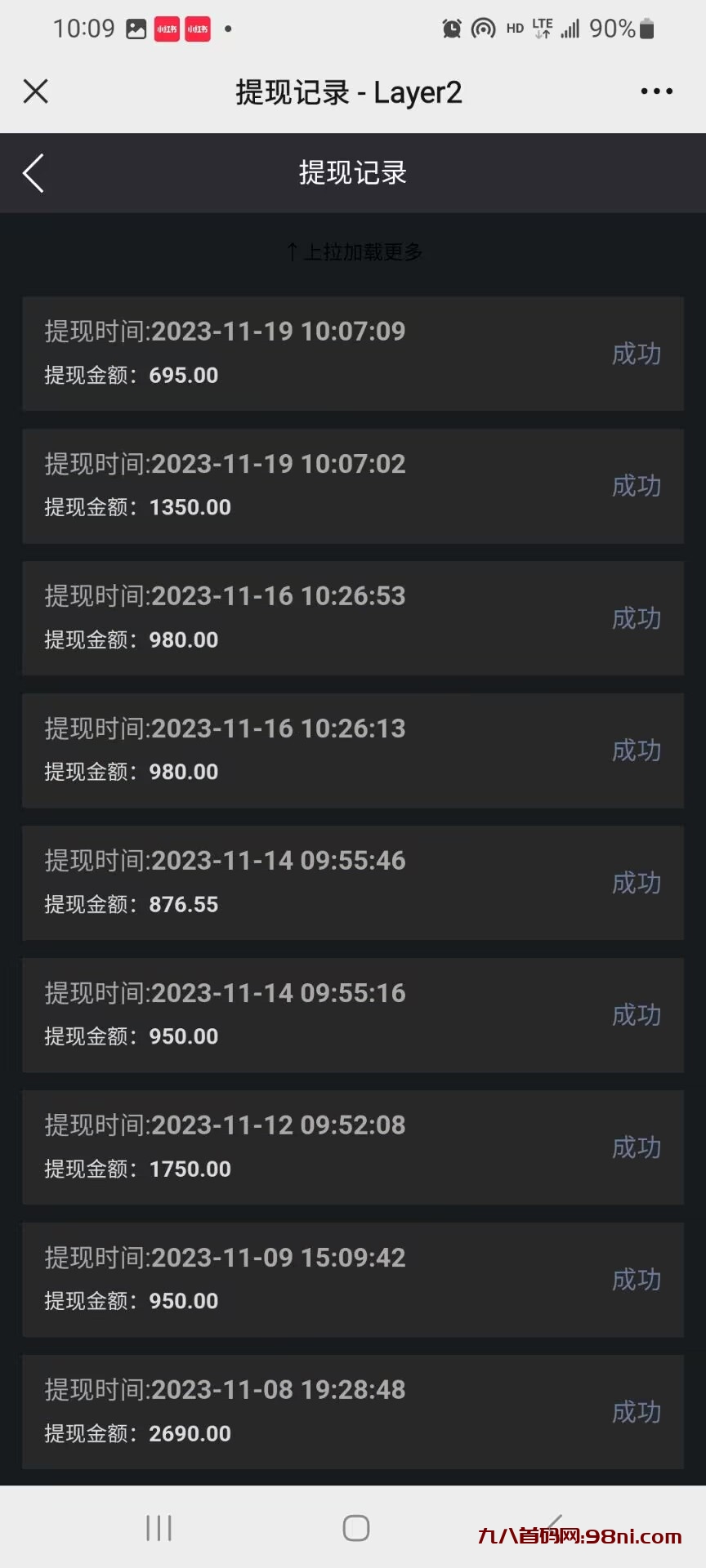Tap 成功 on the 1750.00 withdrawal record

[x=637, y=1147]
